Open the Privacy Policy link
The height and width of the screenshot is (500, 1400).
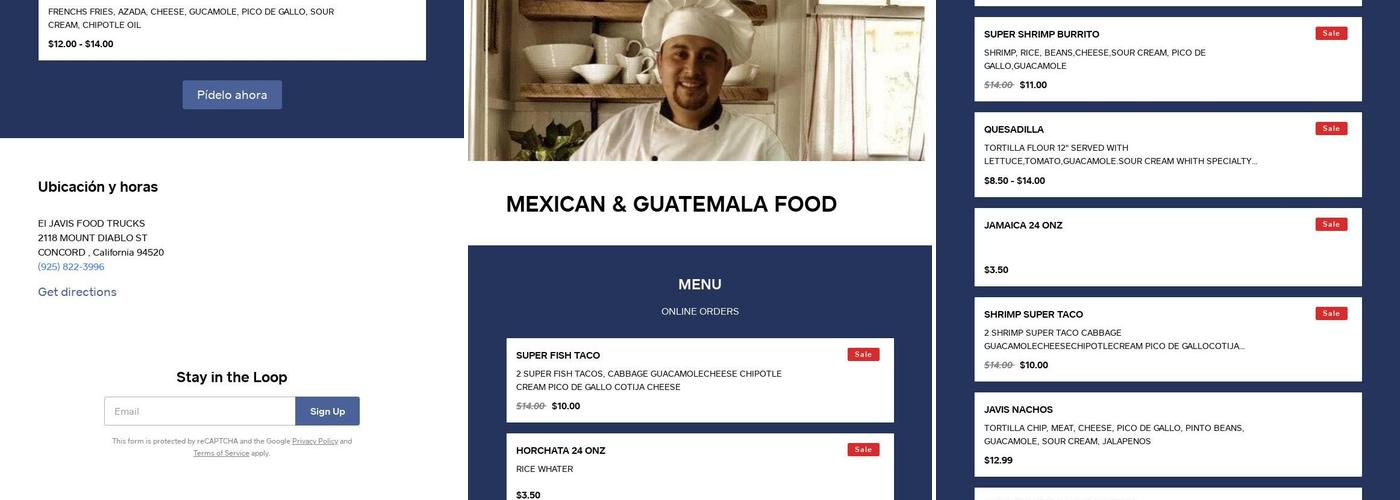pos(315,441)
